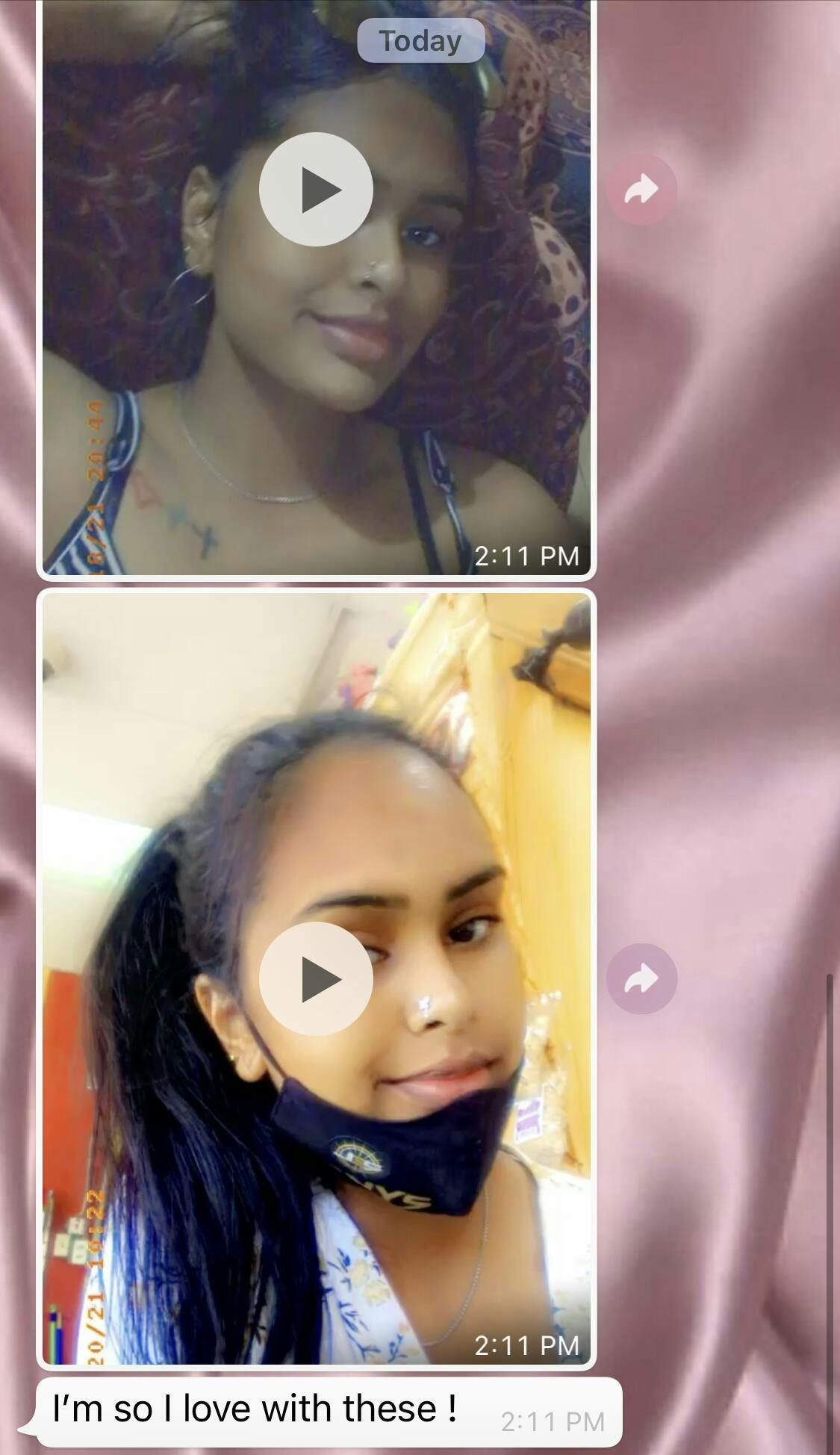This screenshot has width=840, height=1455.
Task: Play the first video sent at 2:11 PM
Action: point(316,190)
